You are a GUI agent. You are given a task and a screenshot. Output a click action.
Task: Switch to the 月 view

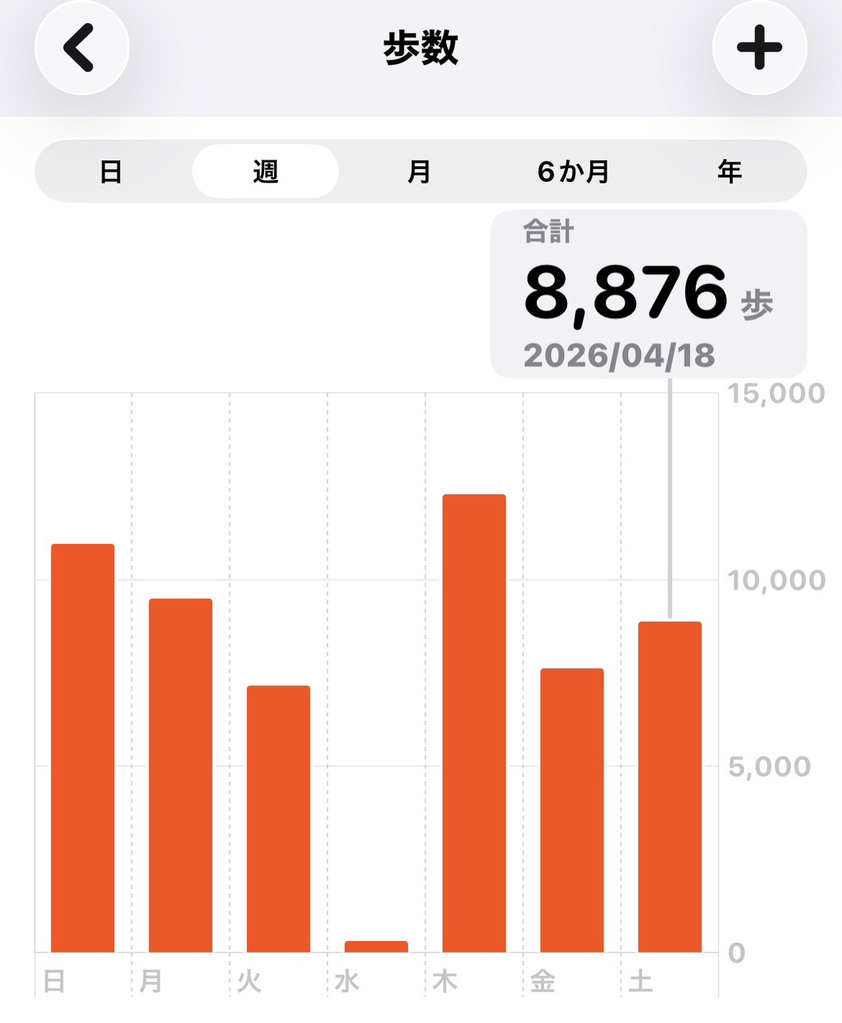(x=419, y=172)
